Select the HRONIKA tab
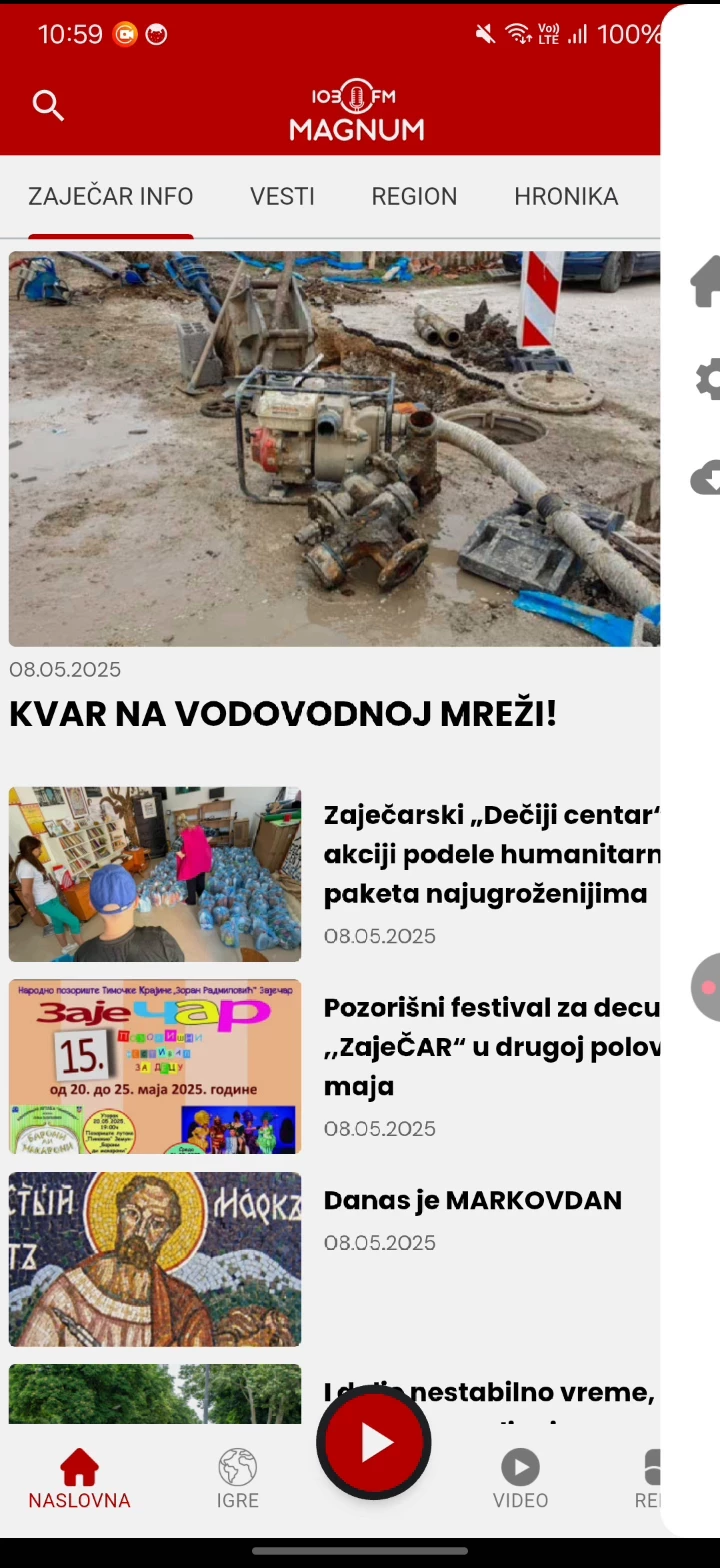 coord(566,196)
